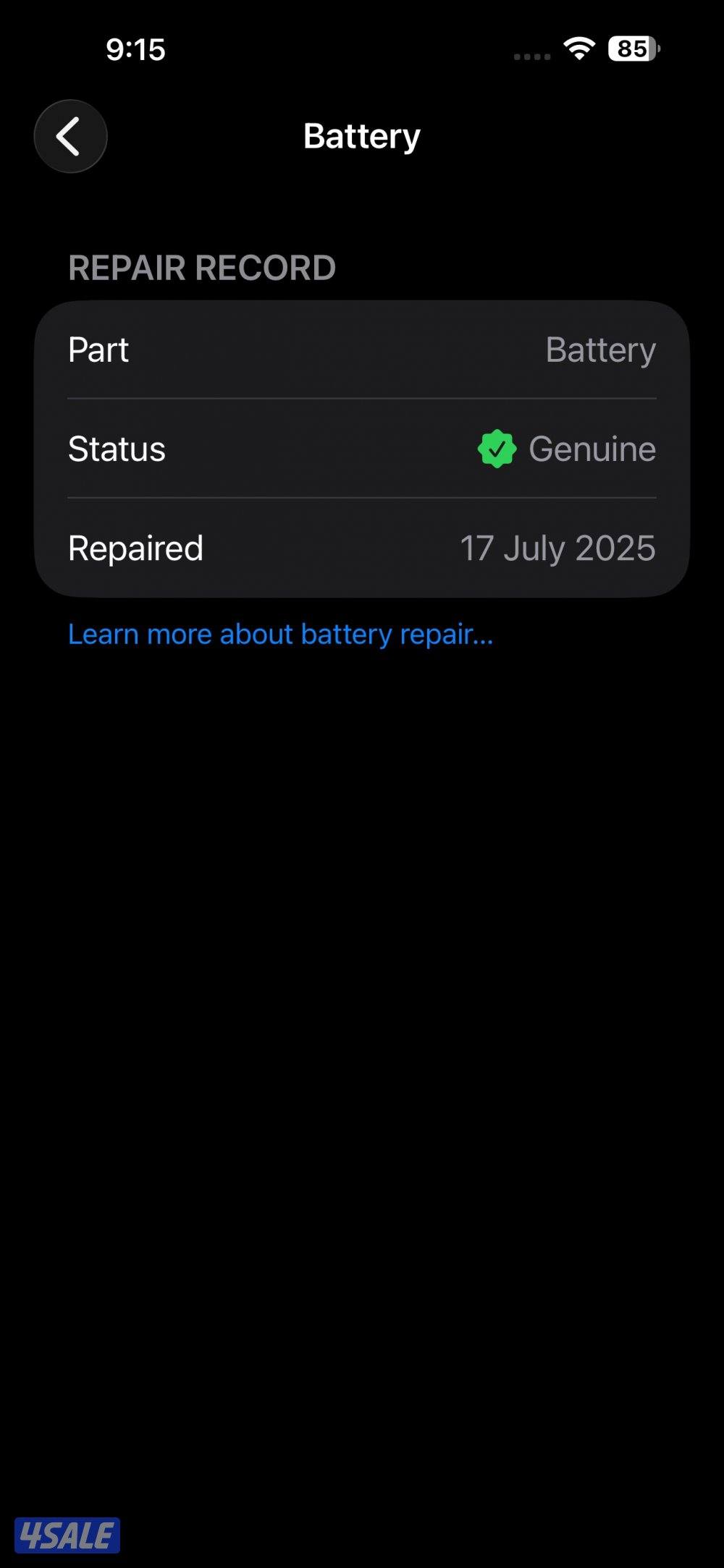Tap the date value 17 July 2025

pyautogui.click(x=558, y=548)
